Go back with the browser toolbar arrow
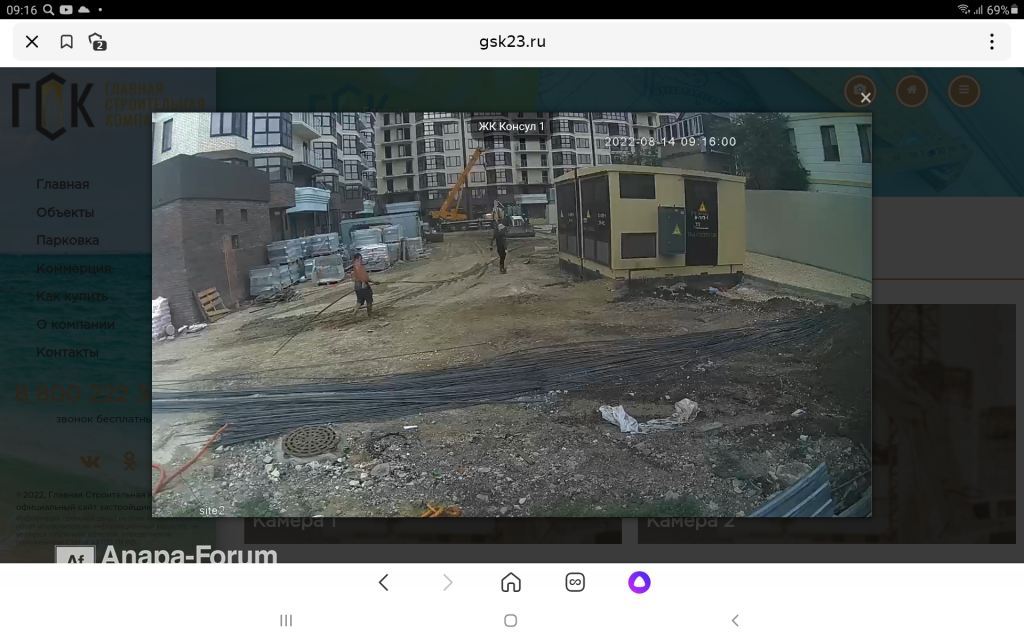 [384, 583]
